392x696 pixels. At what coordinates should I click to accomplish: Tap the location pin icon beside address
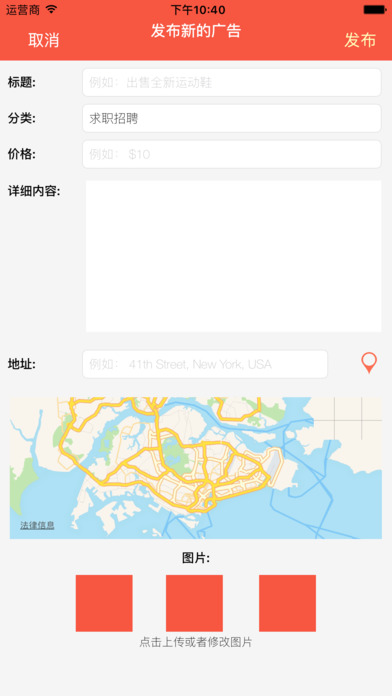(x=369, y=363)
